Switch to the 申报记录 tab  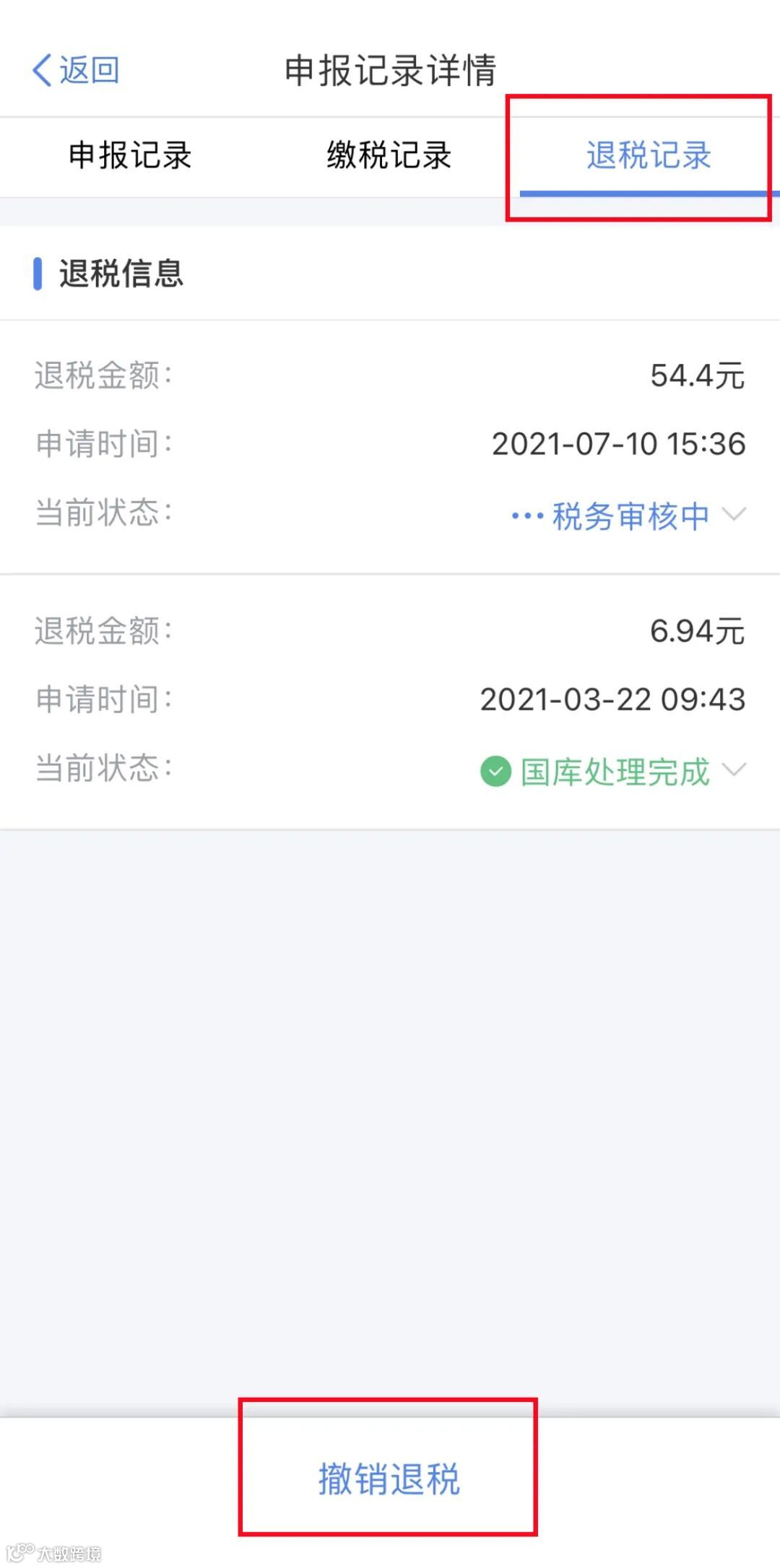point(130,155)
